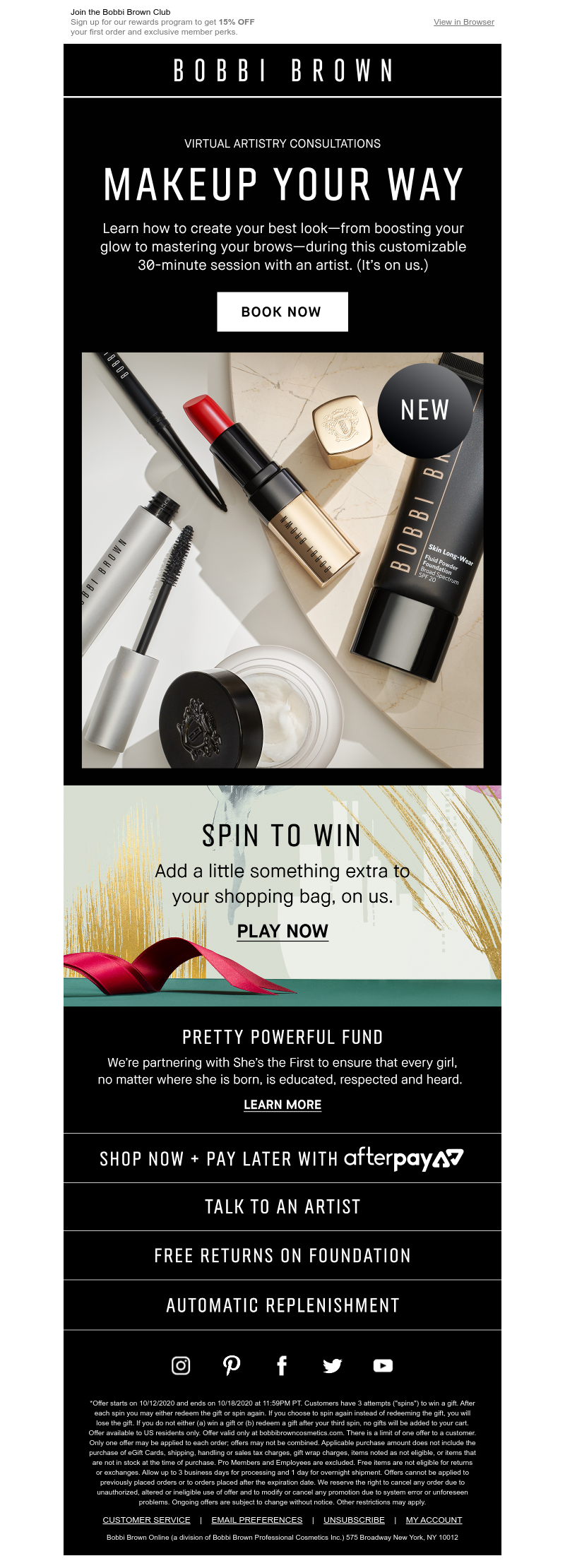The width and height of the screenshot is (565, 1568).
Task: Visit the Facebook page
Action: (x=282, y=1365)
